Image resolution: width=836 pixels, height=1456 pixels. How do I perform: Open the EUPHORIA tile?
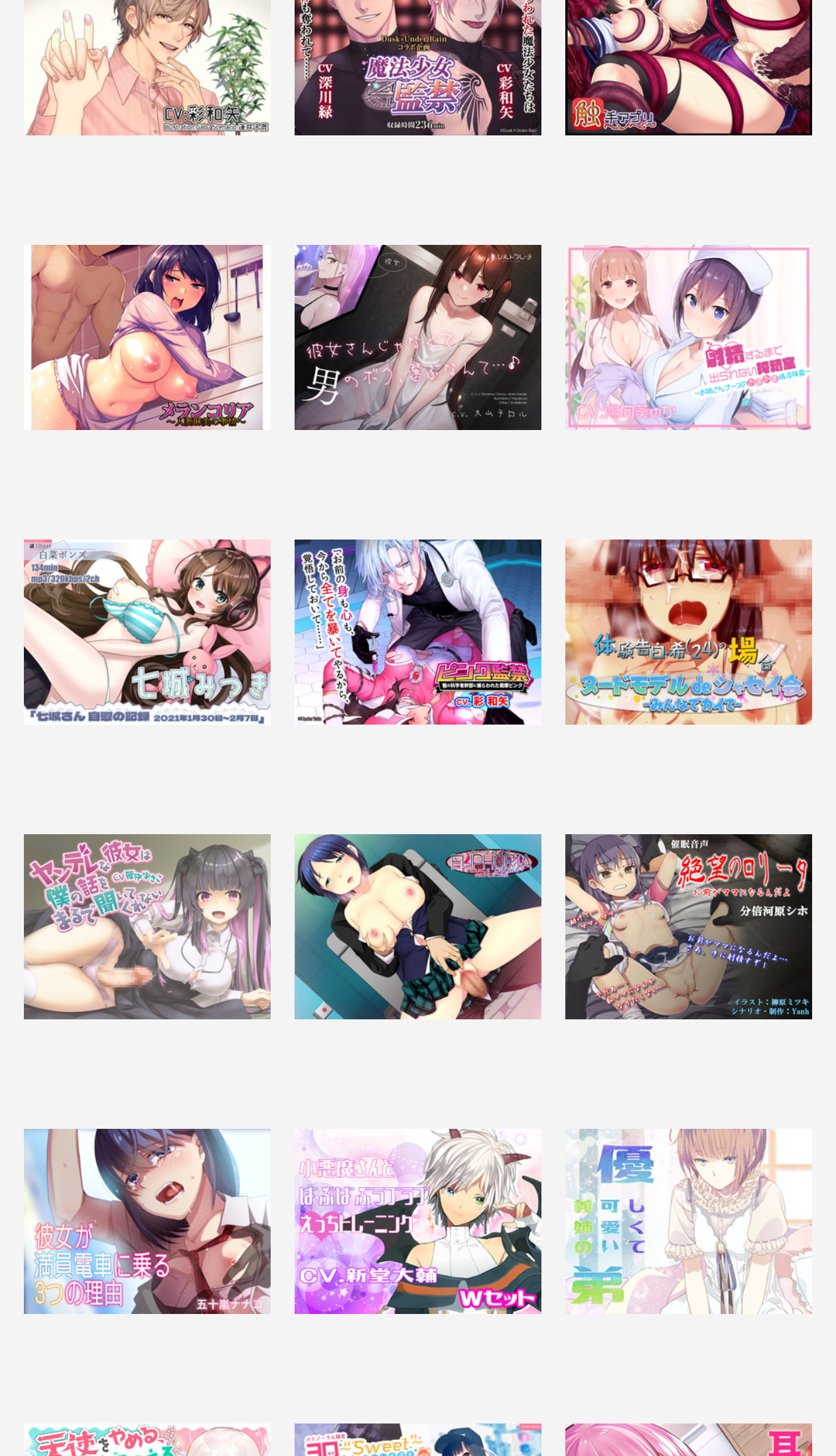tap(417, 926)
